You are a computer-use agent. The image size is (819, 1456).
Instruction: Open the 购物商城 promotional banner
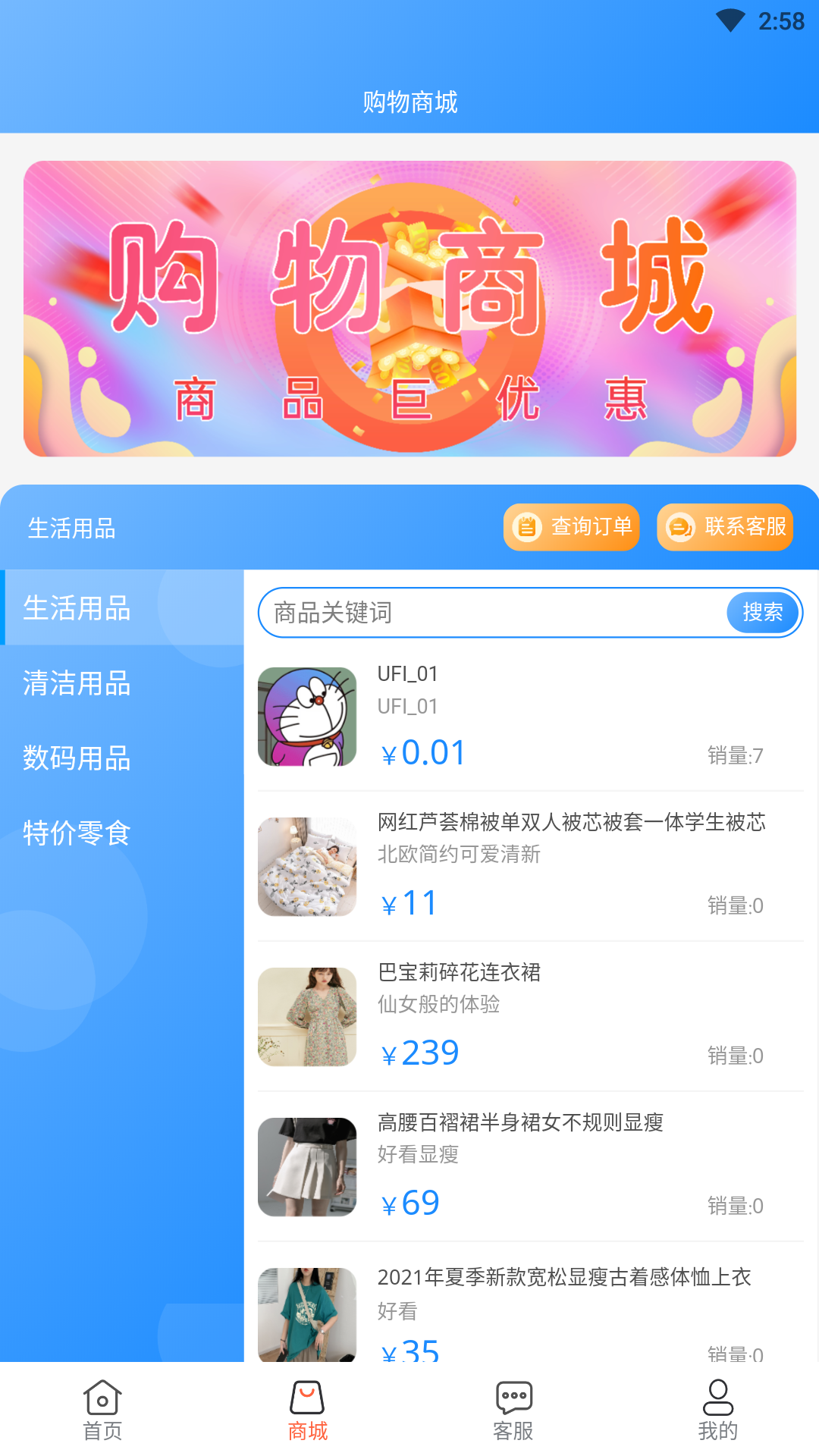click(x=409, y=309)
